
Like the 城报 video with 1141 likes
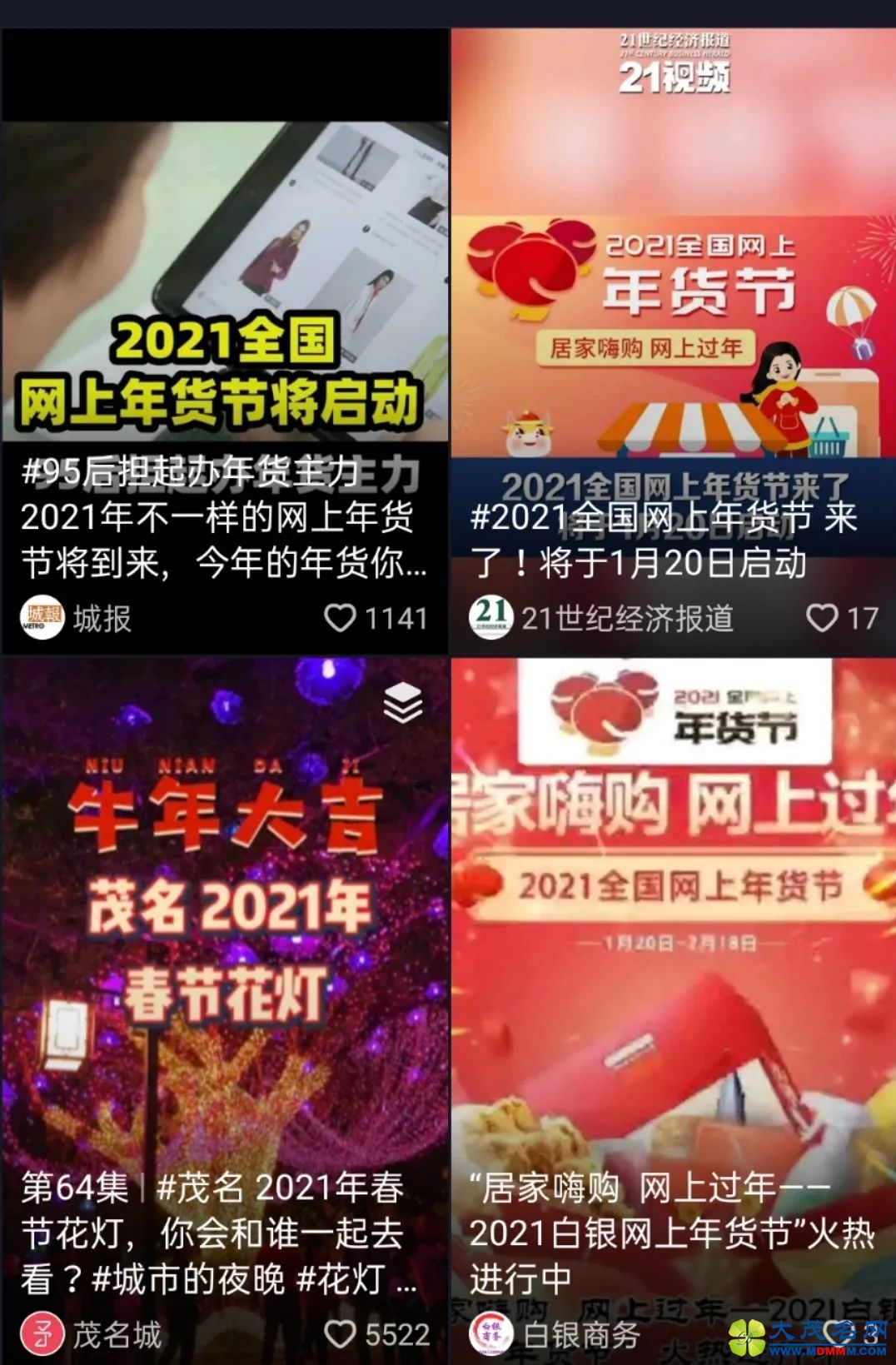[x=340, y=618]
